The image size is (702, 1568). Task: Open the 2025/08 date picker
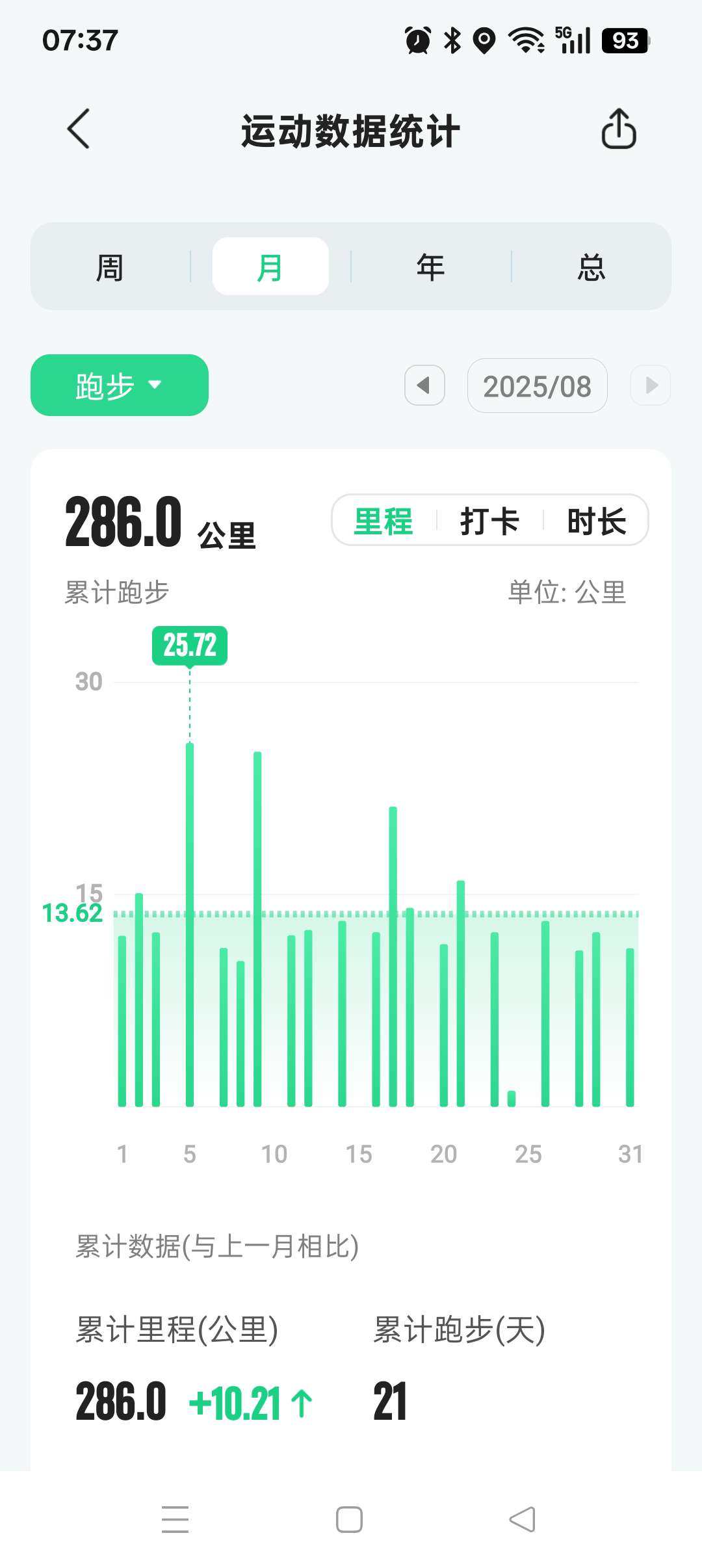[538, 385]
